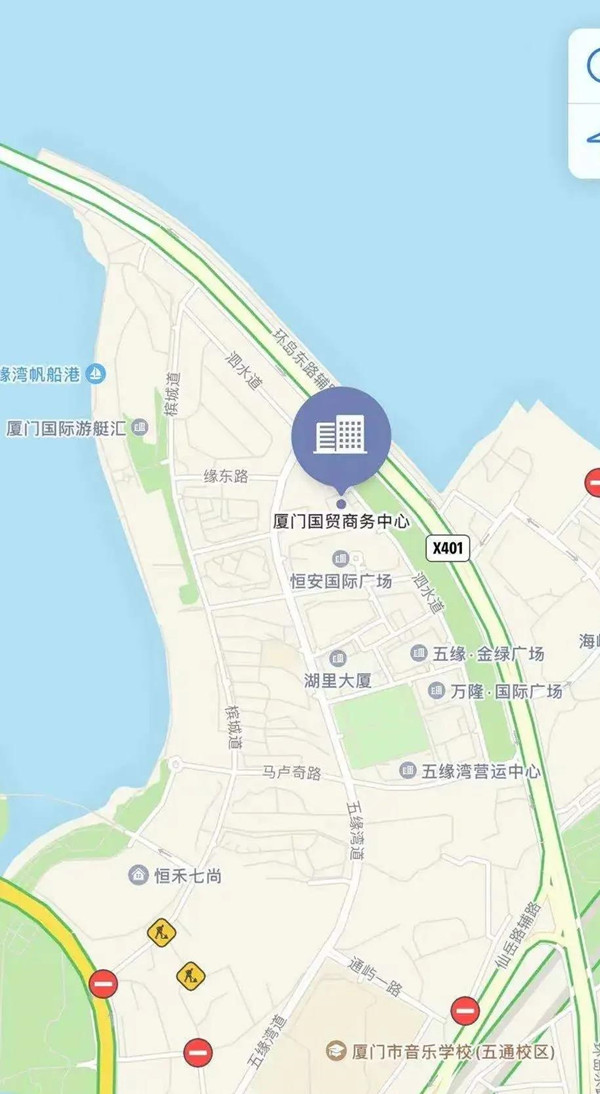Tap the 恒禾七尚 home marker

tap(139, 875)
